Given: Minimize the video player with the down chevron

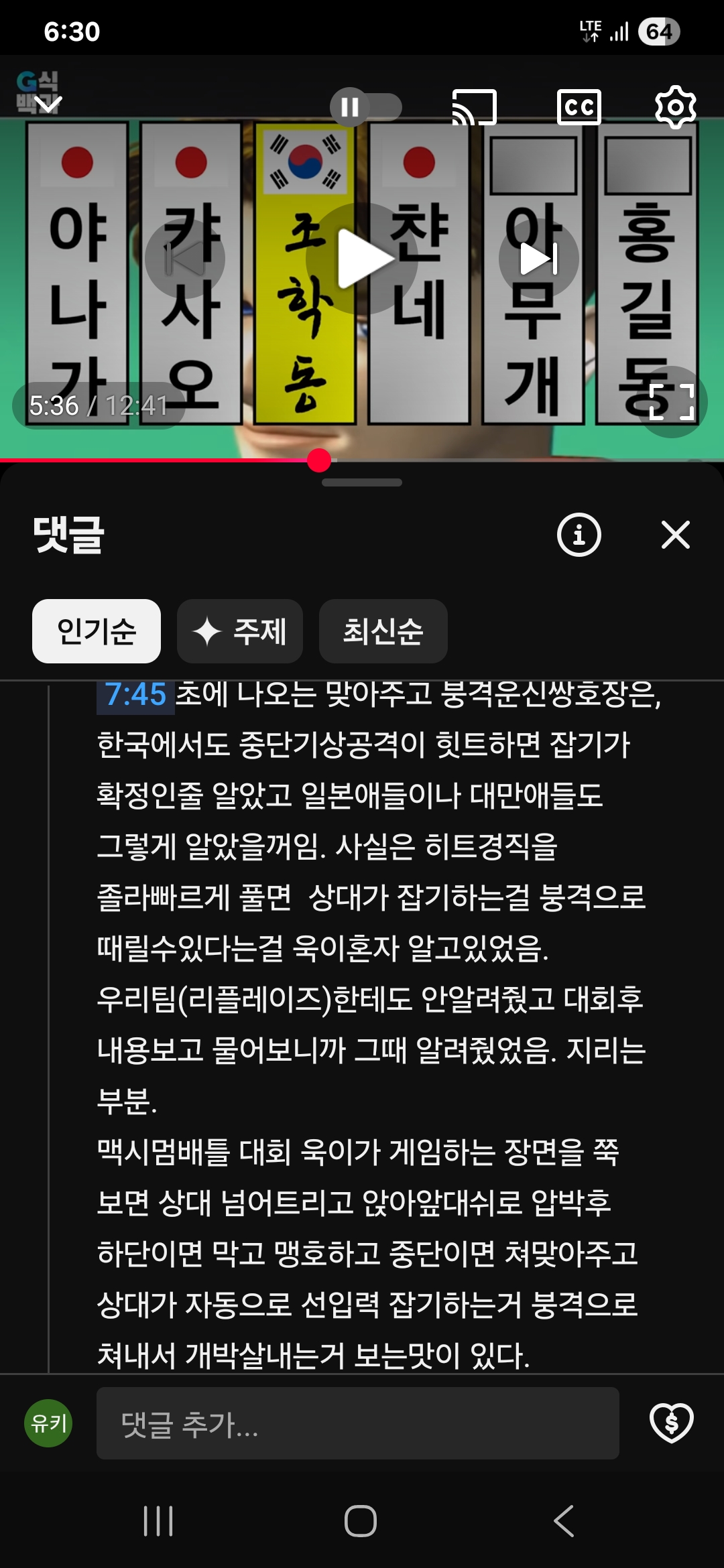Looking at the screenshot, I should pos(48,105).
